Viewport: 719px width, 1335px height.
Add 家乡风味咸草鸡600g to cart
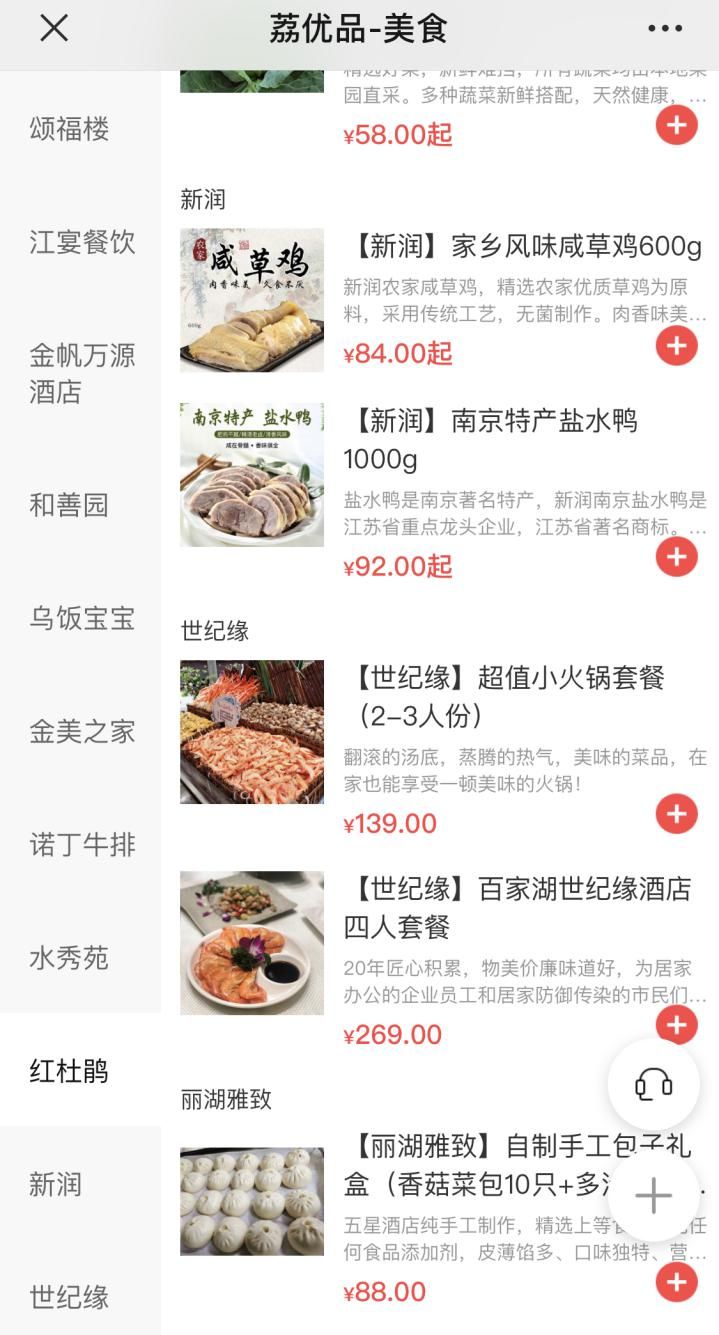coord(676,346)
